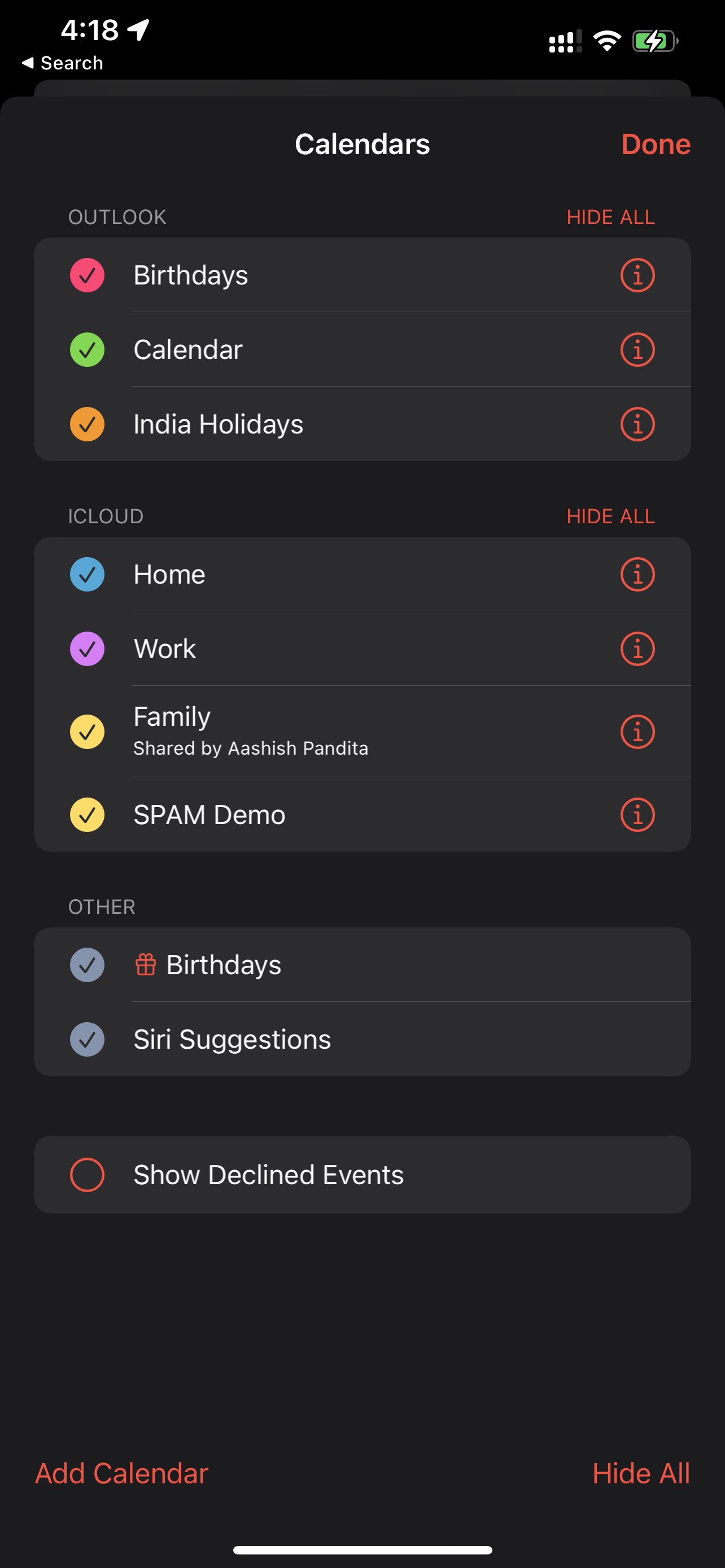
Task: View details of the Family shared calendar
Action: click(x=637, y=731)
